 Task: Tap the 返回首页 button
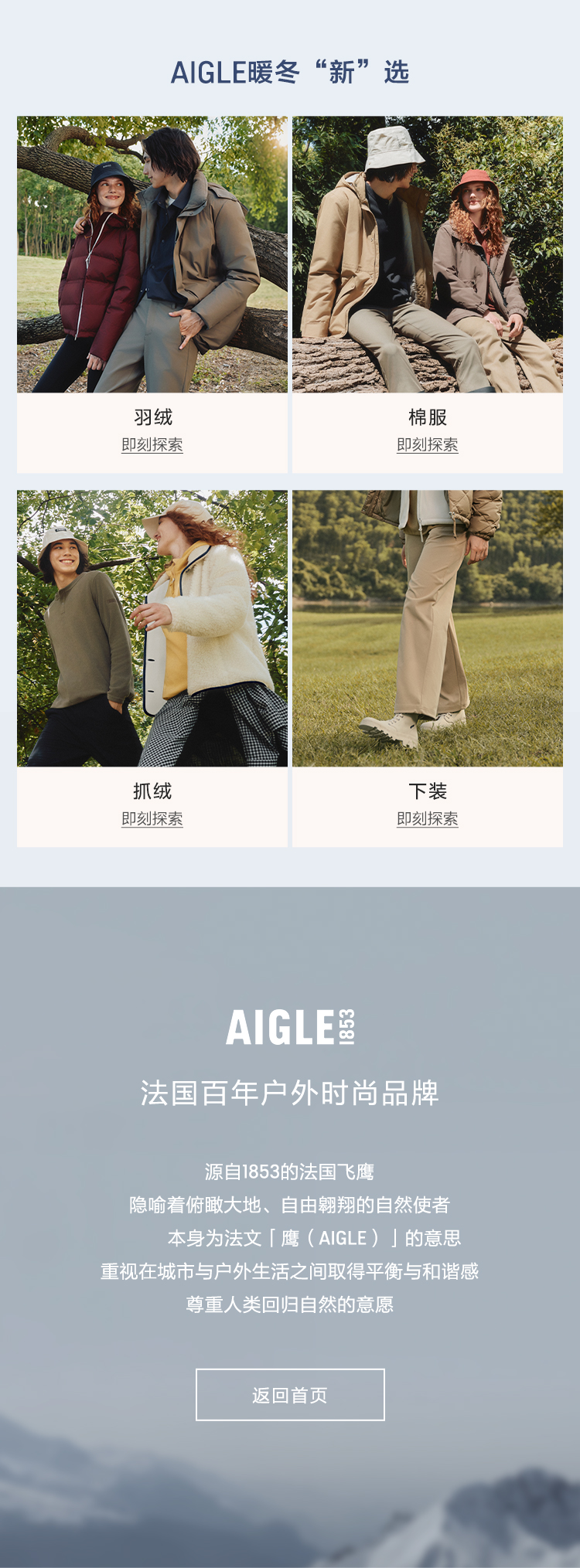pos(290,1395)
